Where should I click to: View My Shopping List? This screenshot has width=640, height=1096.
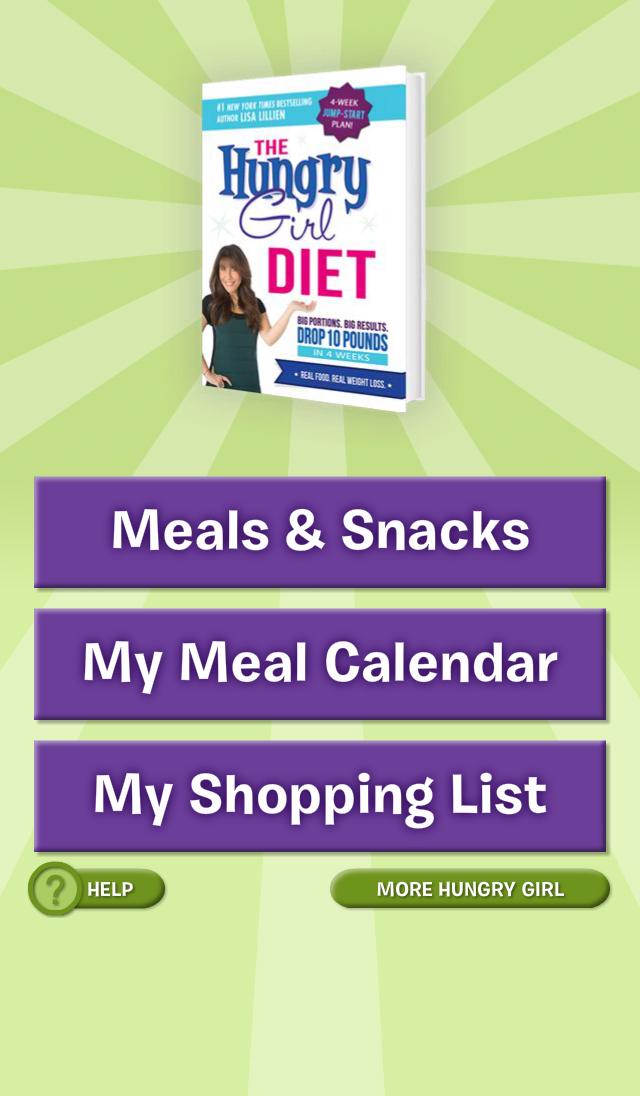320,795
